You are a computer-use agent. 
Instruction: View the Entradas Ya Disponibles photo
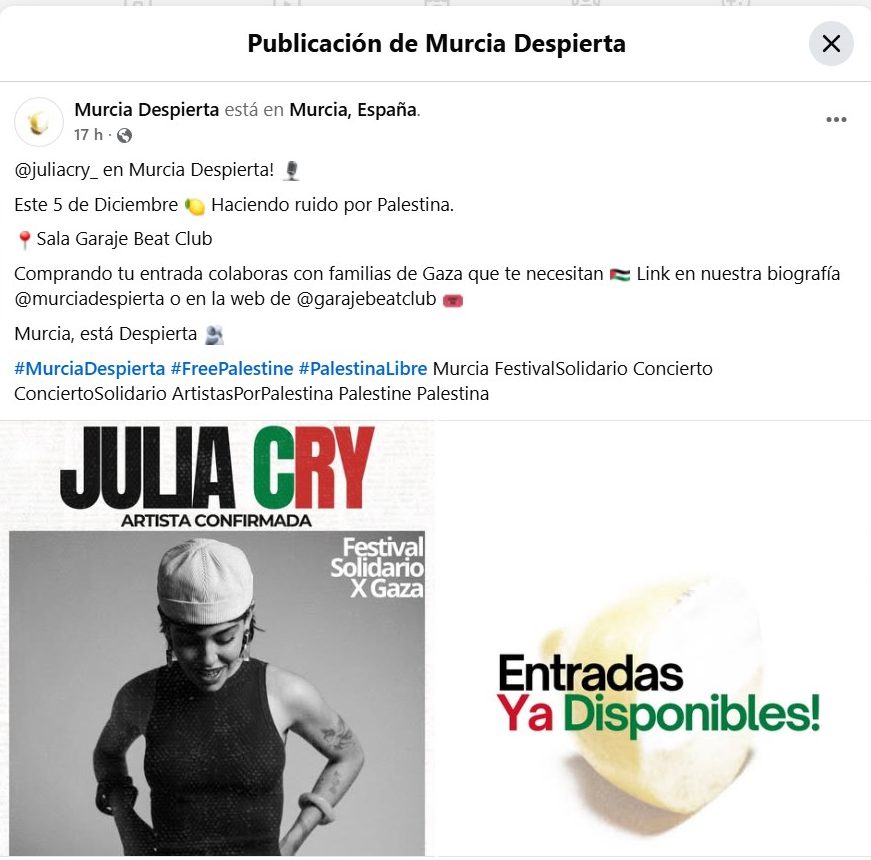[655, 640]
